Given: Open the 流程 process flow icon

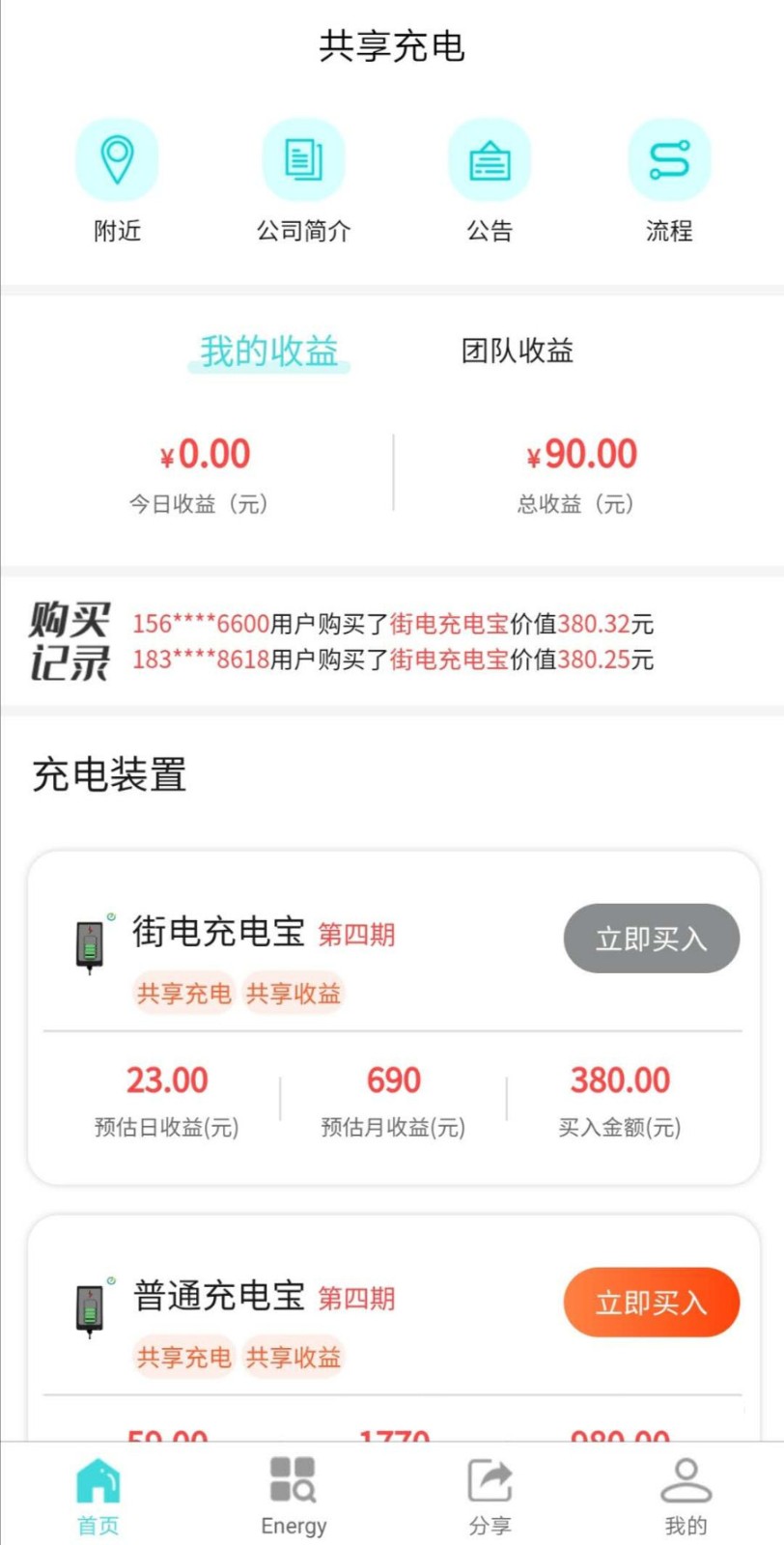Looking at the screenshot, I should tap(670, 158).
